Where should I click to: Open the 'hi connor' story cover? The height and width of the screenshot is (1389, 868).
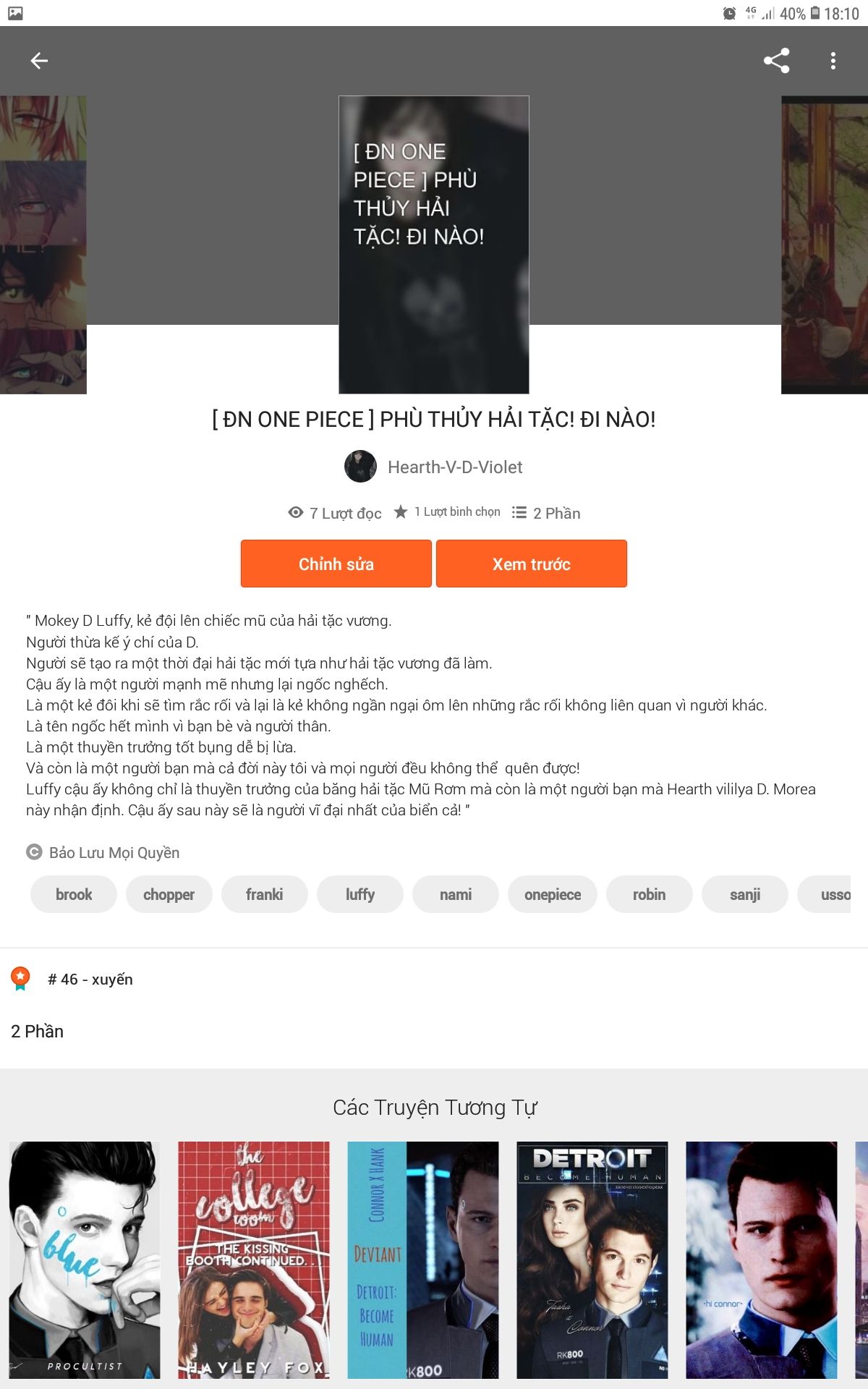pyautogui.click(x=761, y=1260)
